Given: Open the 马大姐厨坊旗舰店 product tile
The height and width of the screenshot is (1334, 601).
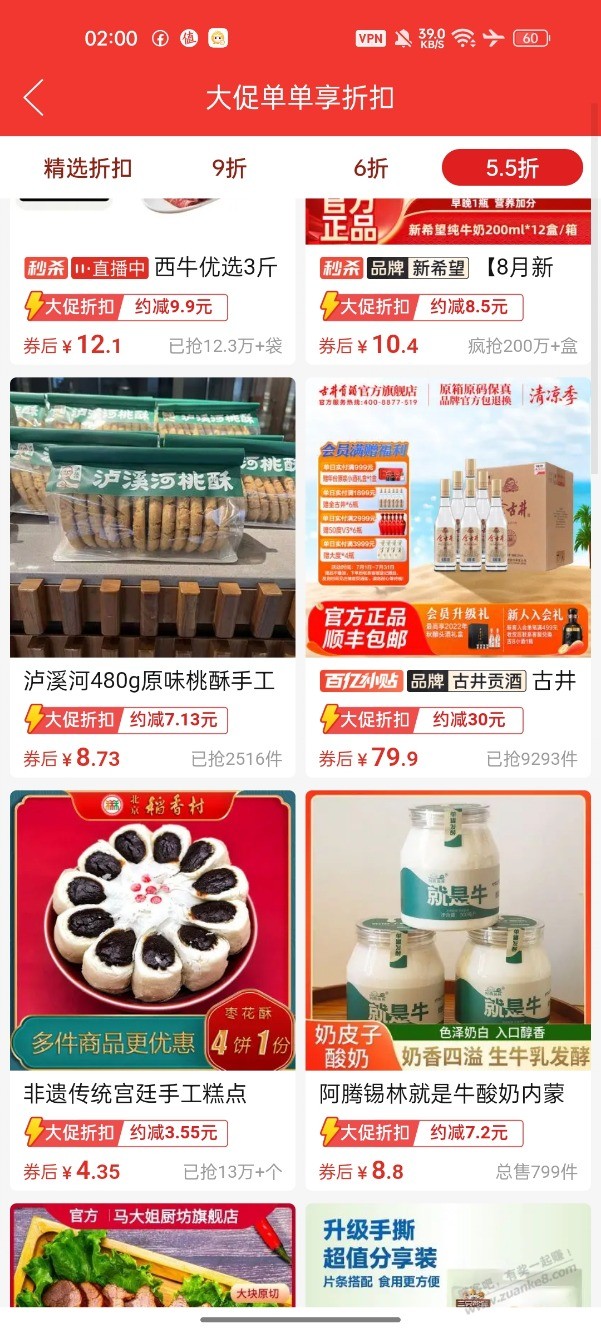Looking at the screenshot, I should click(152, 1255).
